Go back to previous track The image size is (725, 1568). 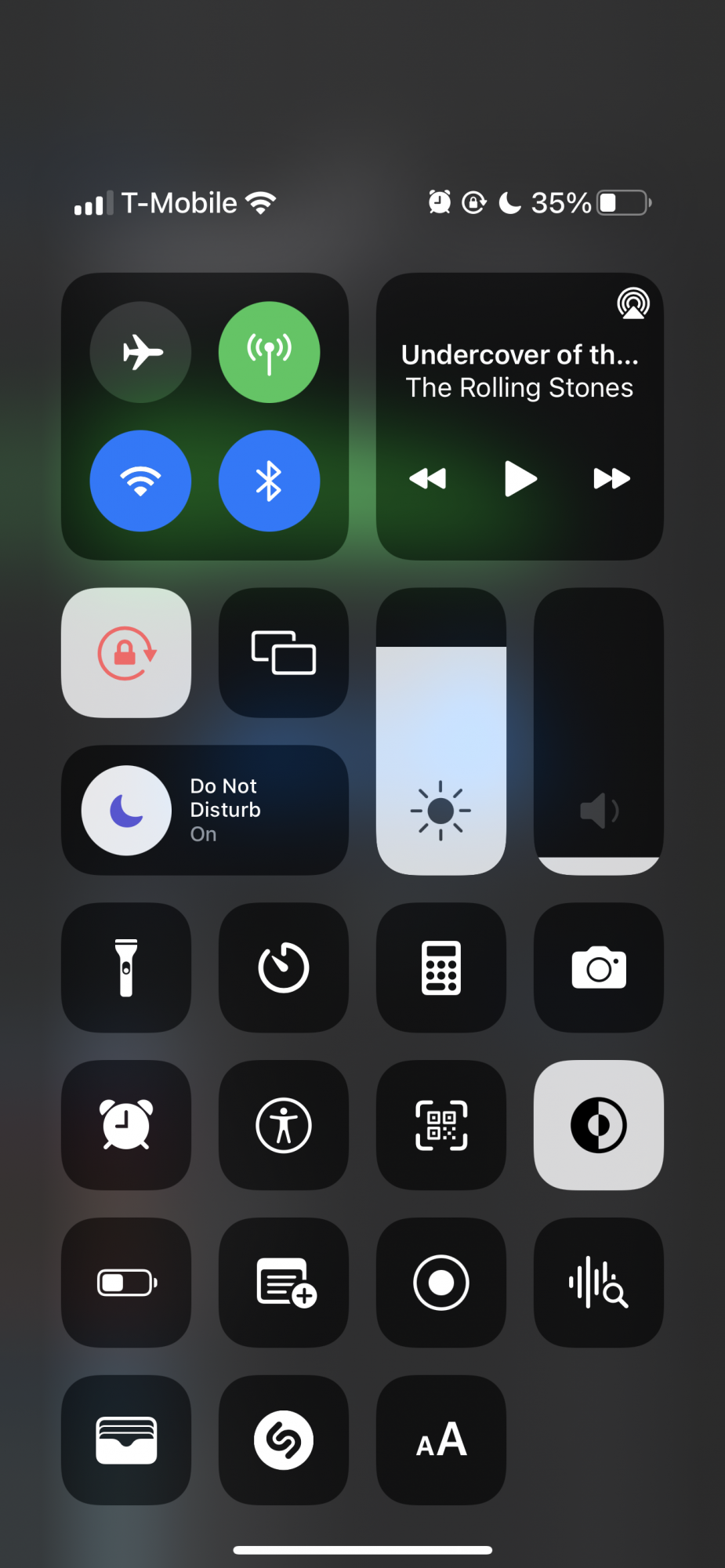pos(428,478)
